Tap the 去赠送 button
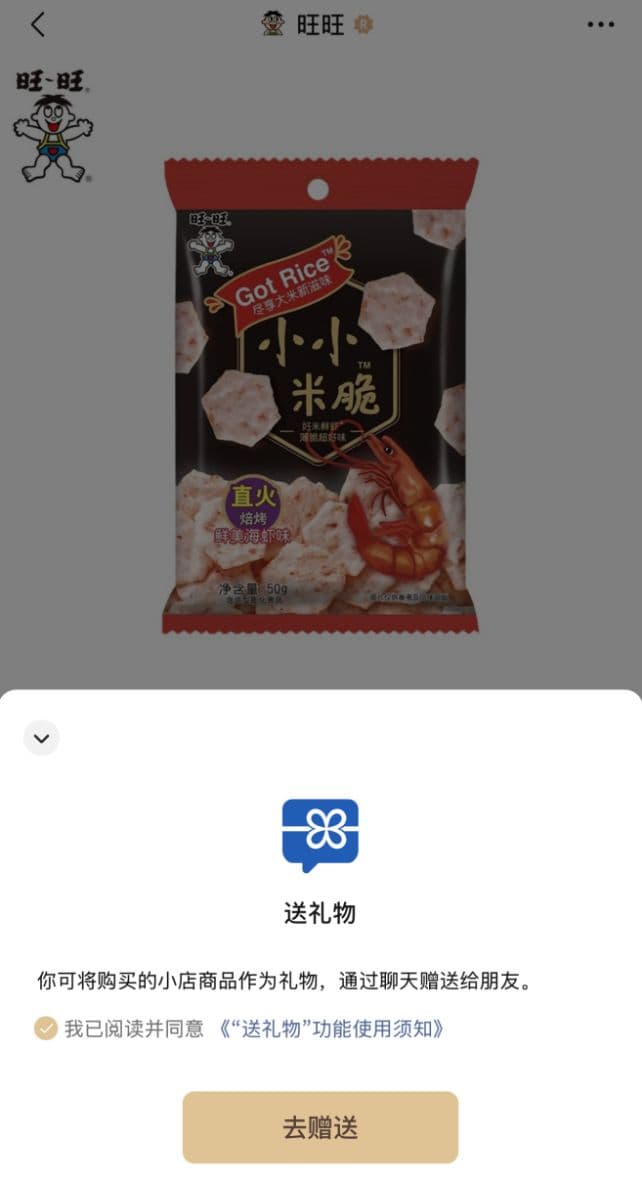This screenshot has height=1188, width=642. pyautogui.click(x=320, y=1127)
